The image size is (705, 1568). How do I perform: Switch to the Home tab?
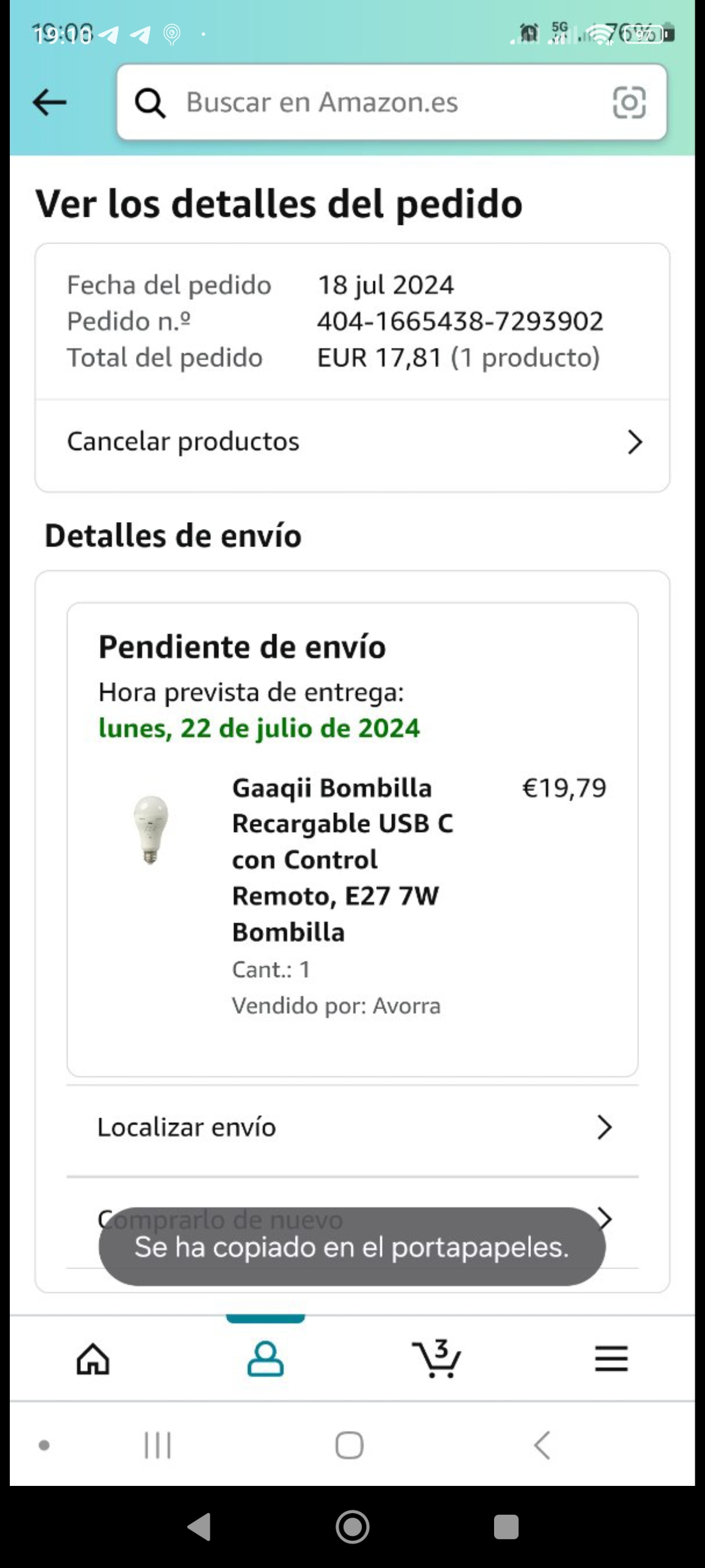point(93,1359)
